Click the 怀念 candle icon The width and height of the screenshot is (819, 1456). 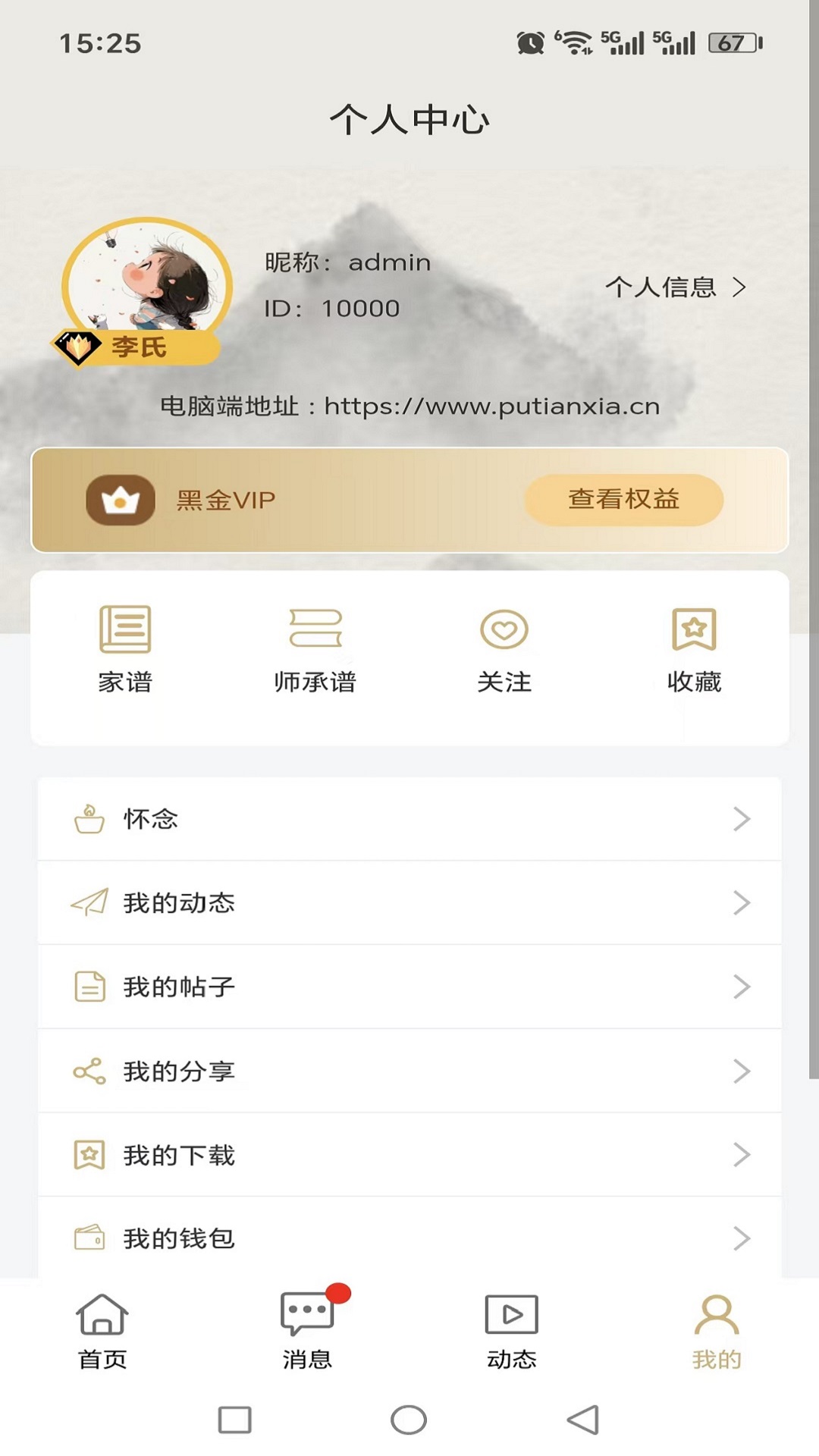(88, 819)
